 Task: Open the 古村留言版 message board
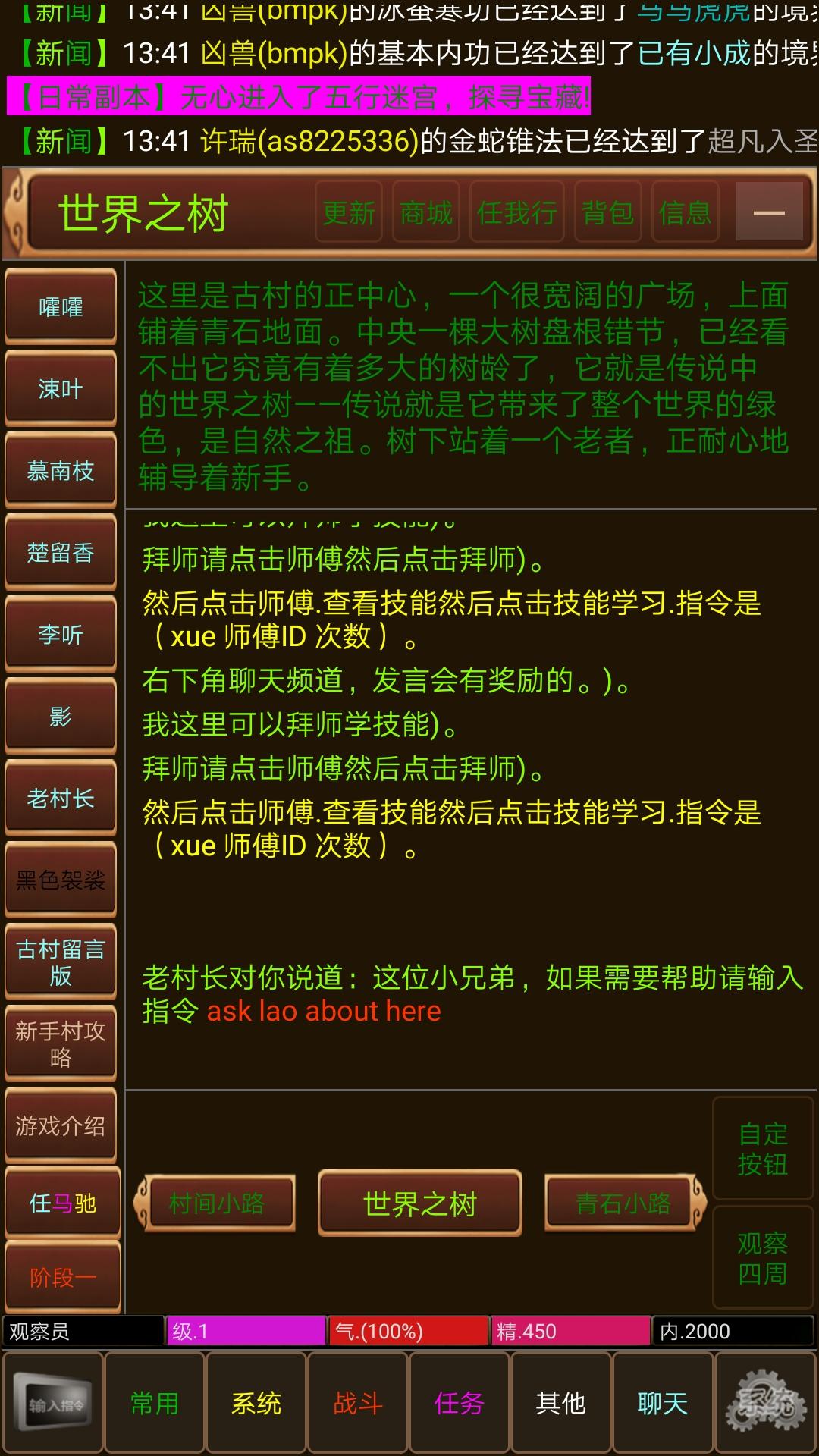(x=61, y=962)
